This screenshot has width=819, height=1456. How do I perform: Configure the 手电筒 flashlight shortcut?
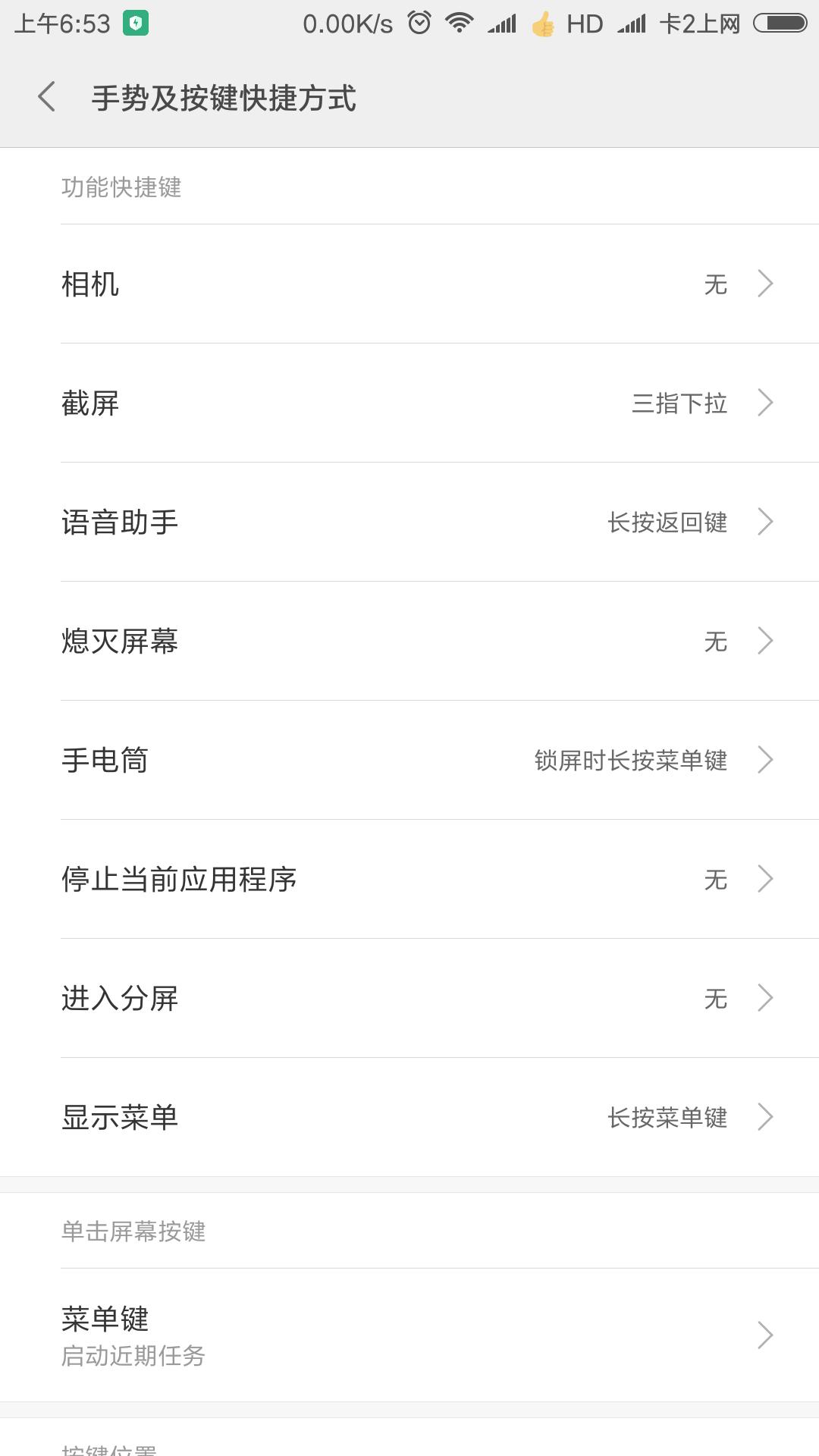click(x=409, y=761)
